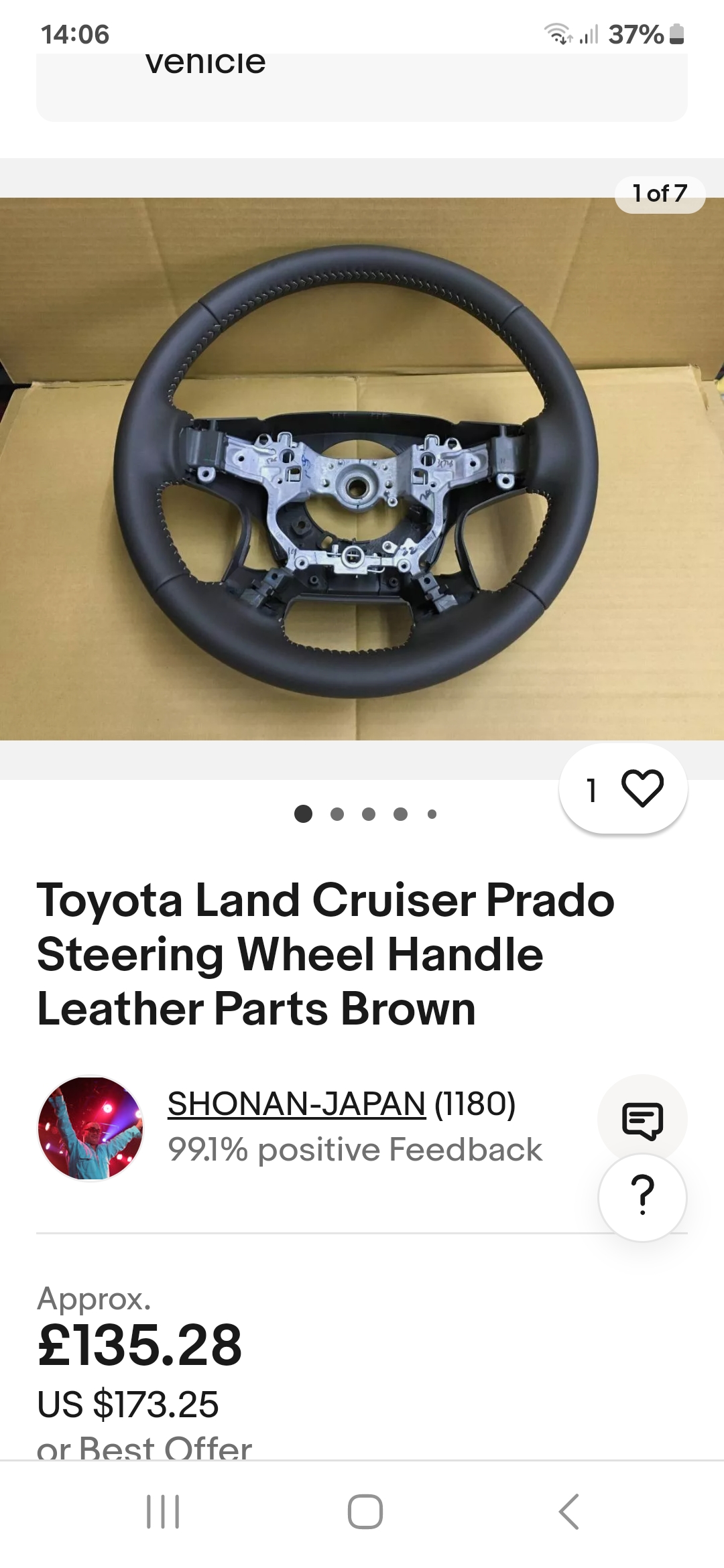
Task: Add item to watchlist with heart
Action: click(x=642, y=789)
